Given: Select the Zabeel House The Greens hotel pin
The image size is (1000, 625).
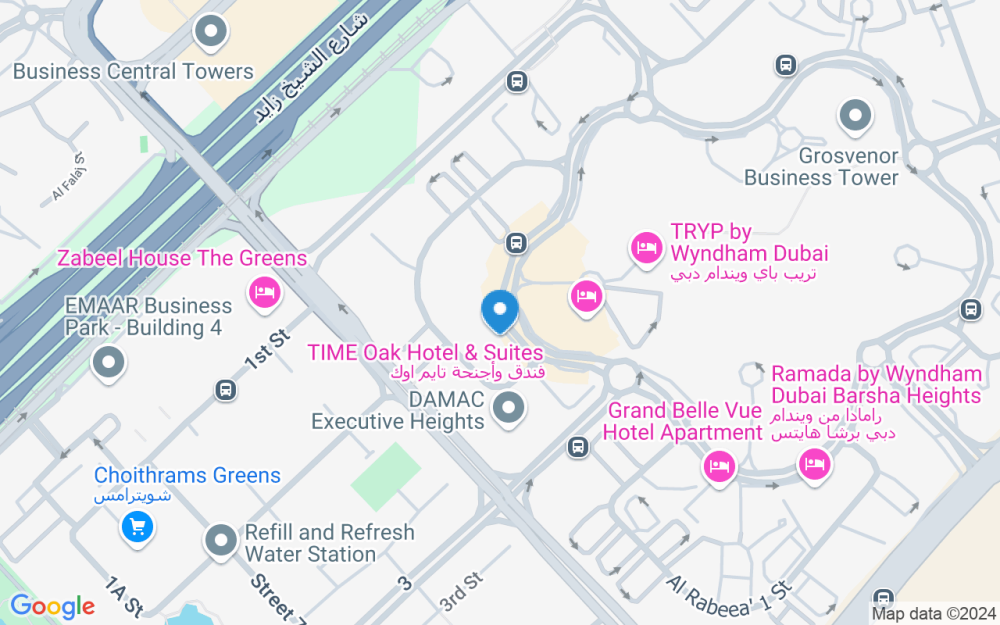Looking at the screenshot, I should pos(265,292).
